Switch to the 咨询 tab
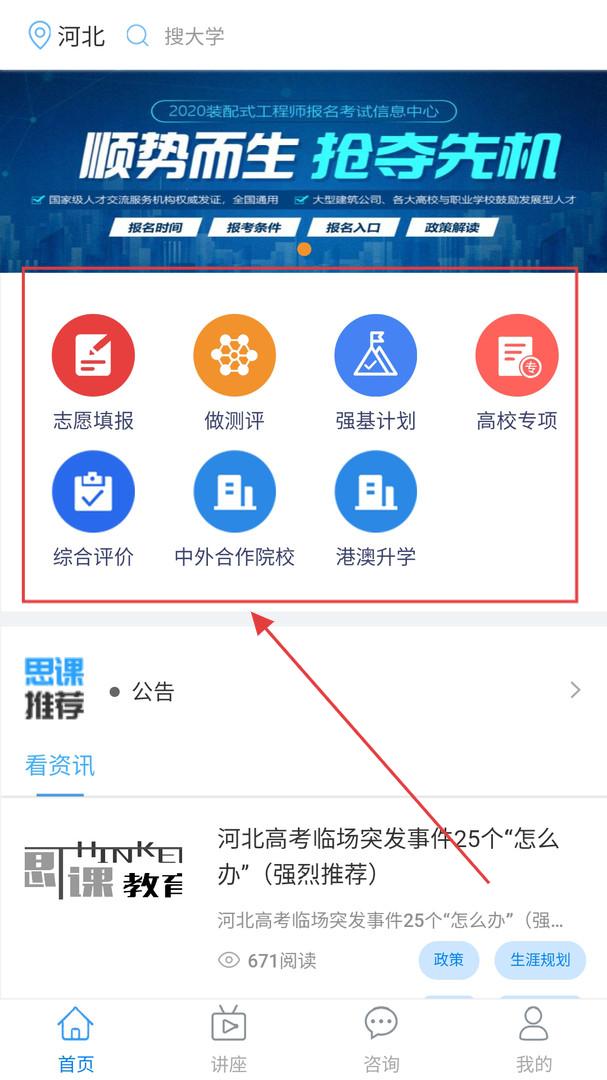 tap(381, 1039)
